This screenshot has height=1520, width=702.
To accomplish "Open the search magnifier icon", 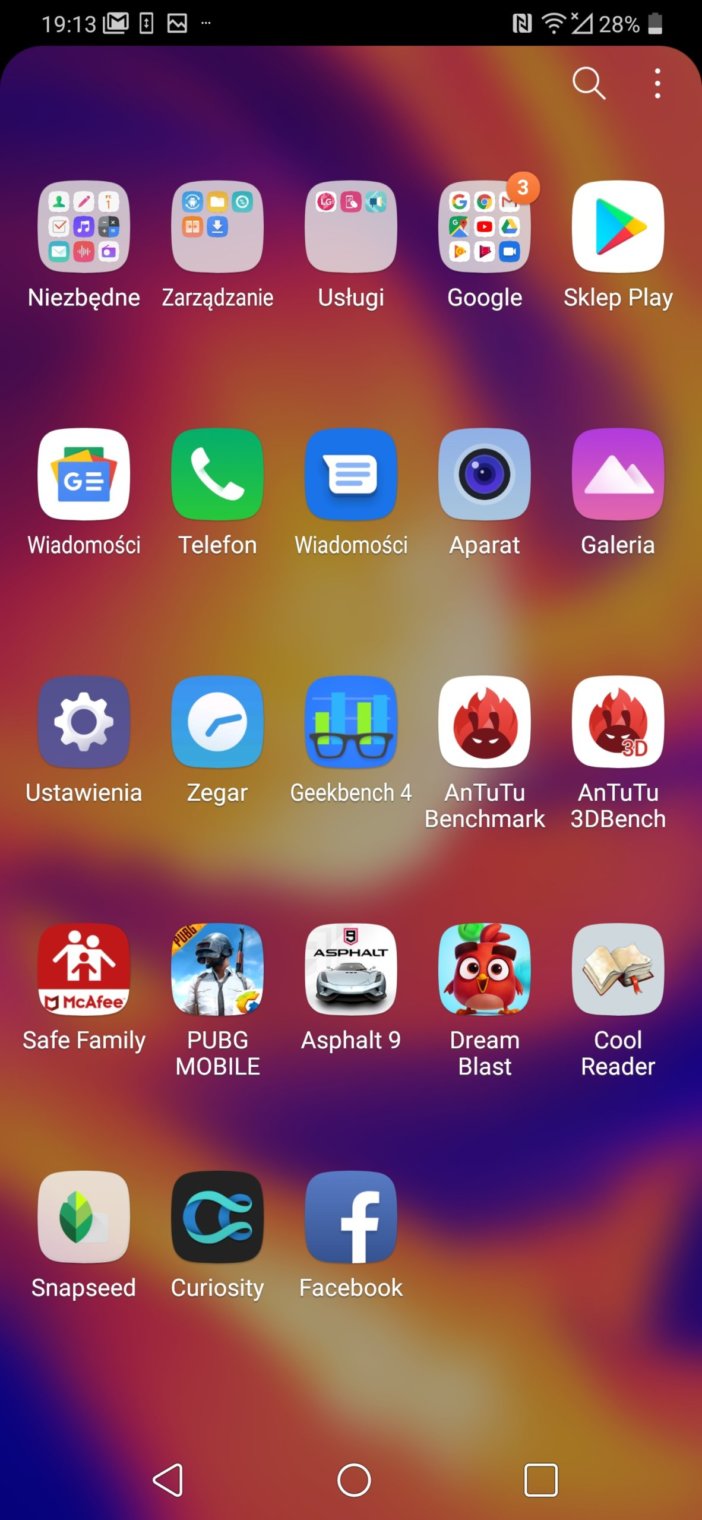I will (588, 84).
